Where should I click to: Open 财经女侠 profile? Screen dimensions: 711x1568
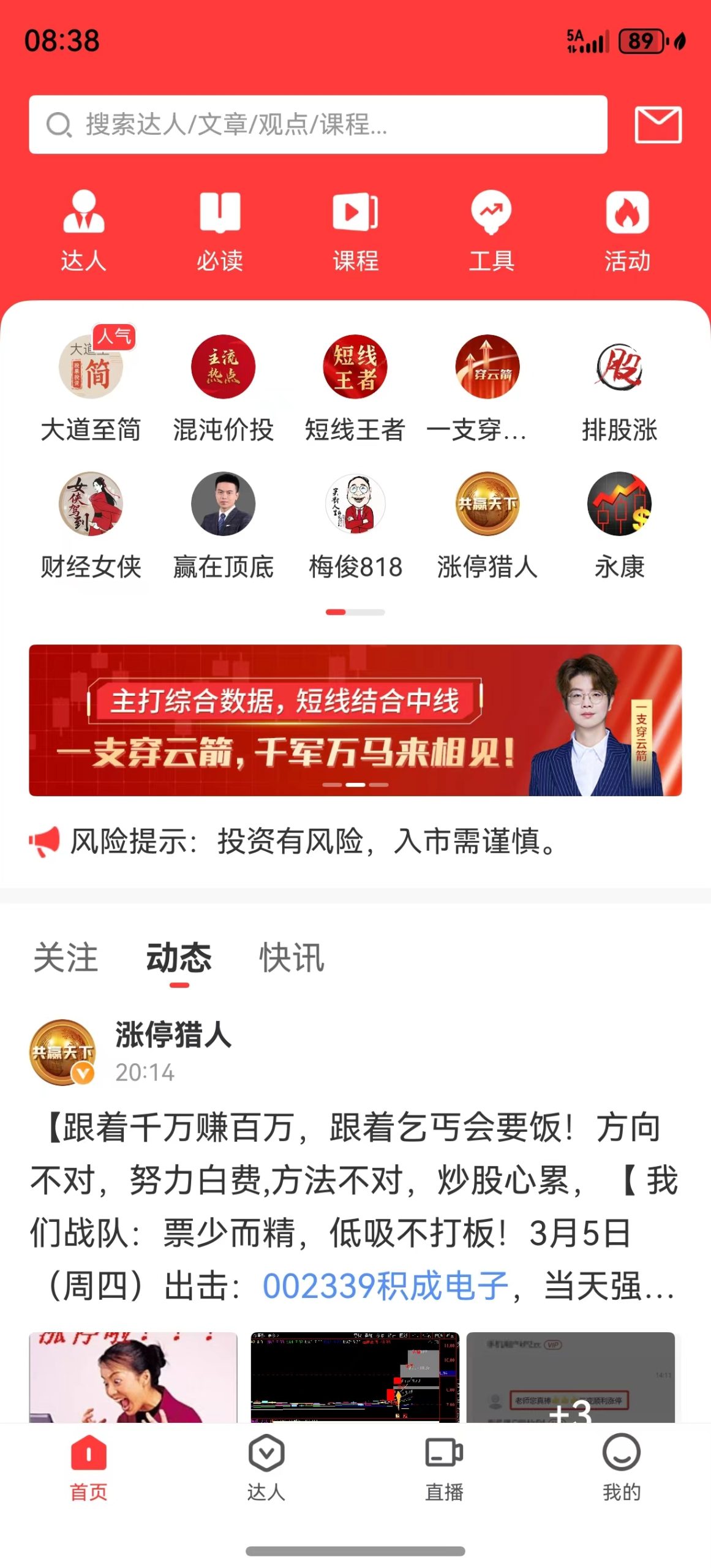pyautogui.click(x=91, y=524)
